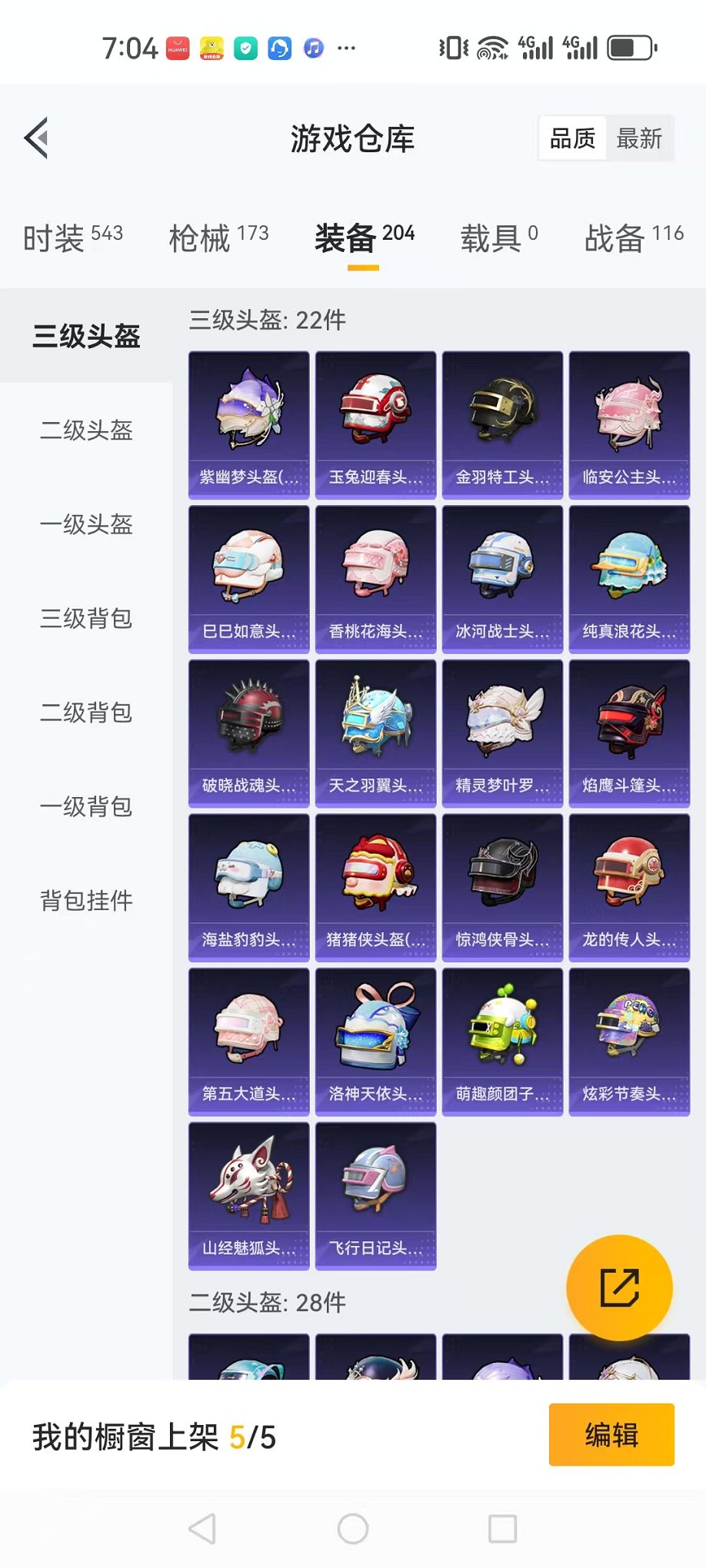
Task: Open the 金羽特工头盔 item
Action: pos(503,425)
